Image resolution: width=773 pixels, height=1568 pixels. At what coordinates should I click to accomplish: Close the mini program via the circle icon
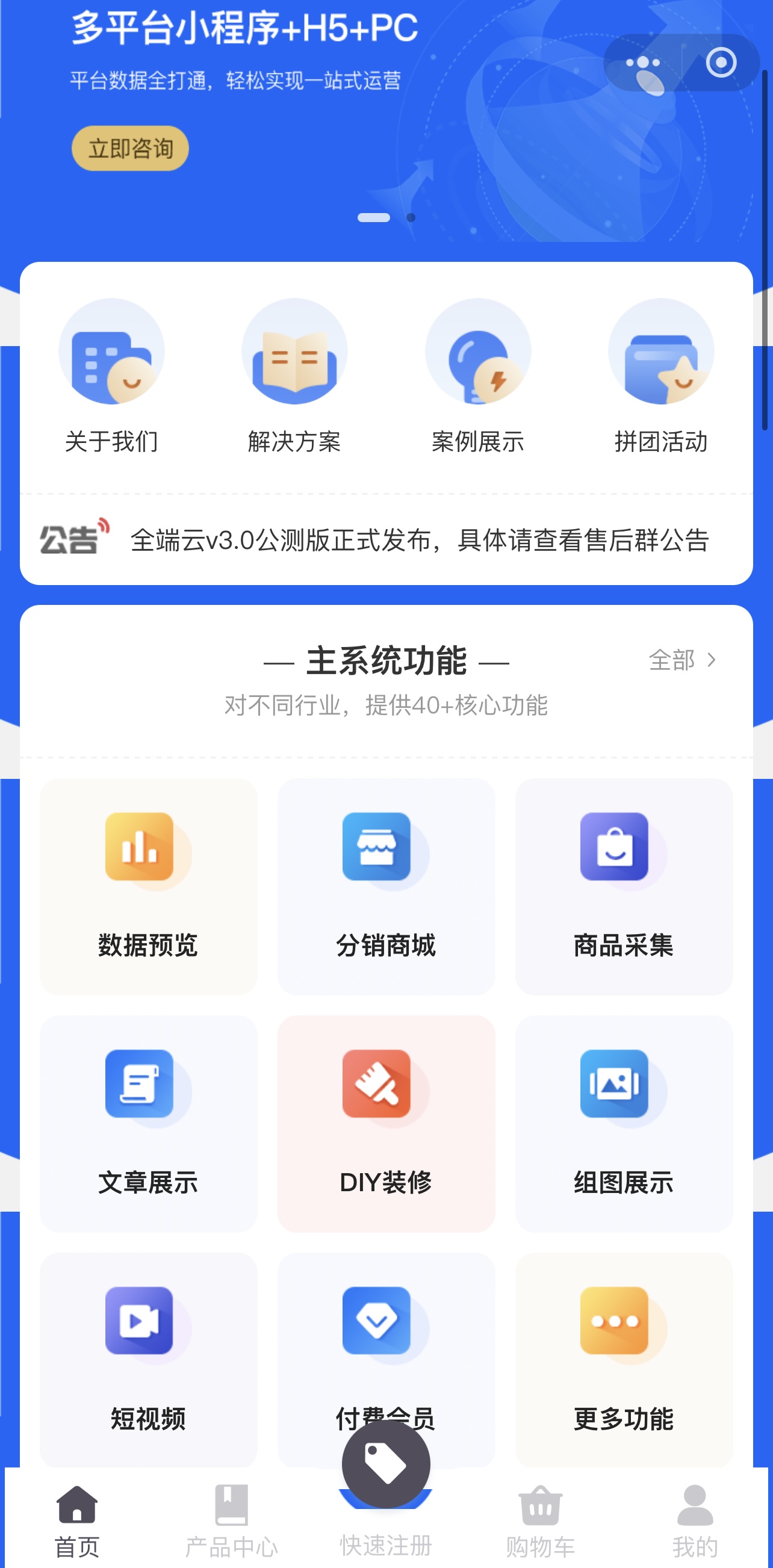pos(721,63)
